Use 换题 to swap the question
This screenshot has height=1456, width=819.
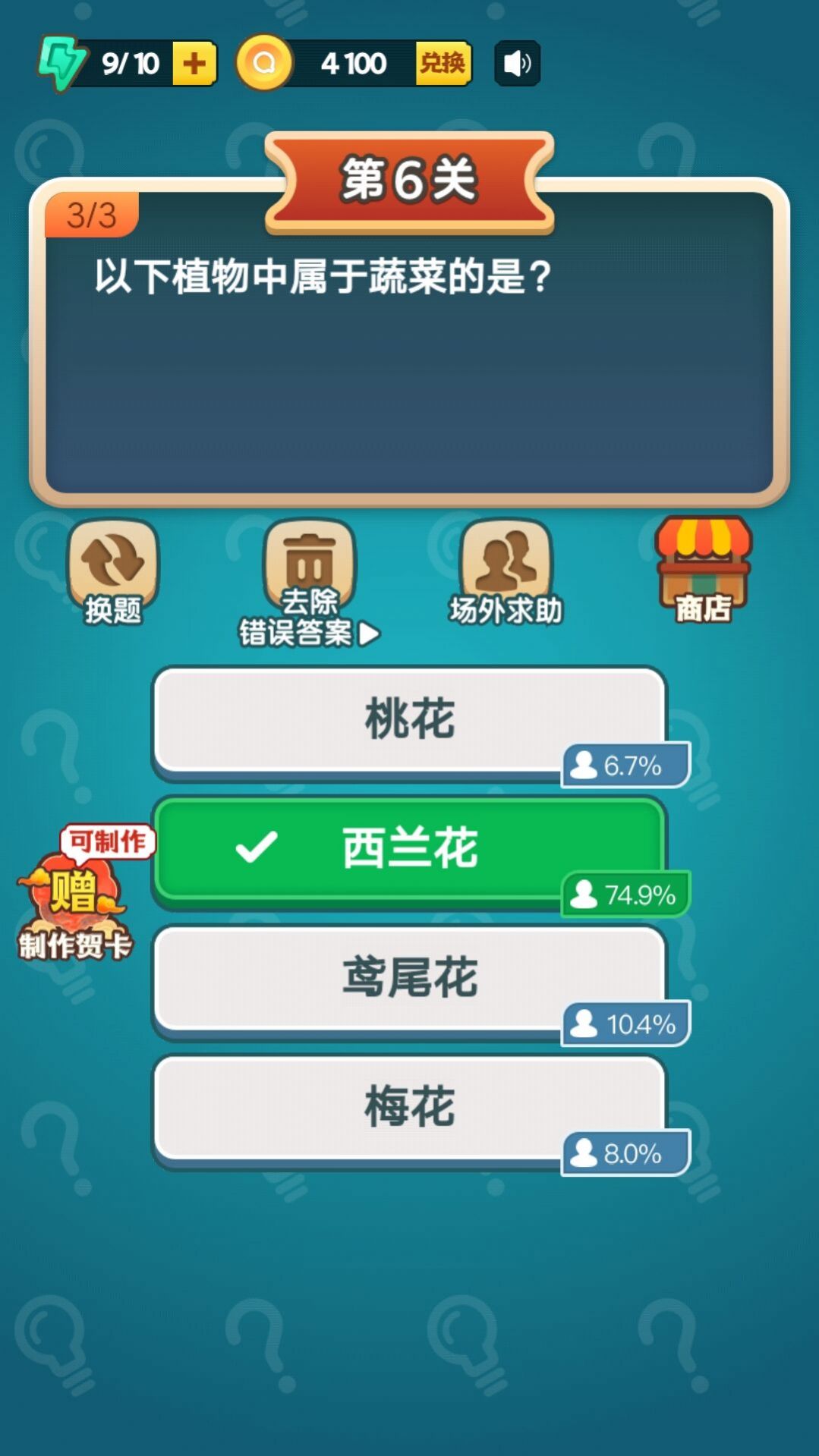[113, 573]
